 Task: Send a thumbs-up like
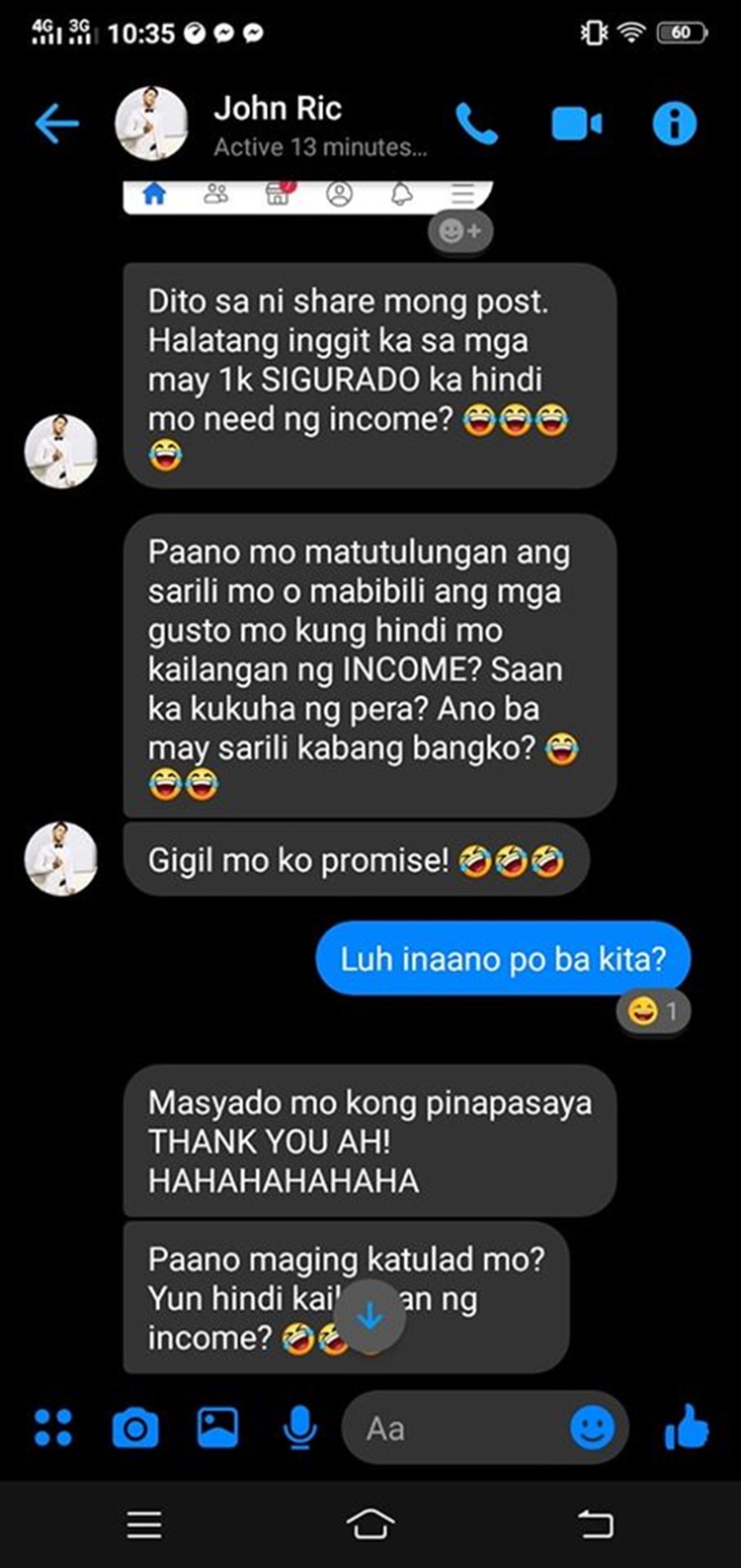click(x=687, y=1428)
